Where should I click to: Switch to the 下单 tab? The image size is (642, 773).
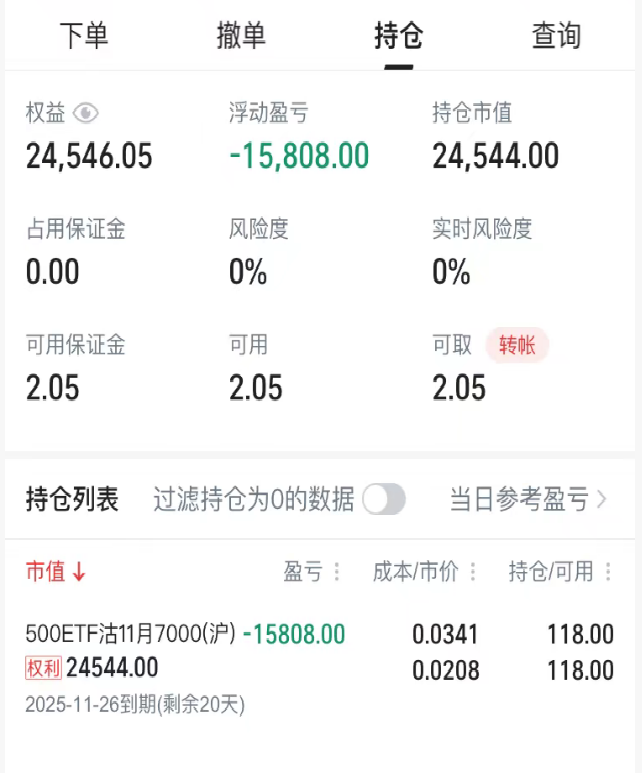[x=83, y=36]
